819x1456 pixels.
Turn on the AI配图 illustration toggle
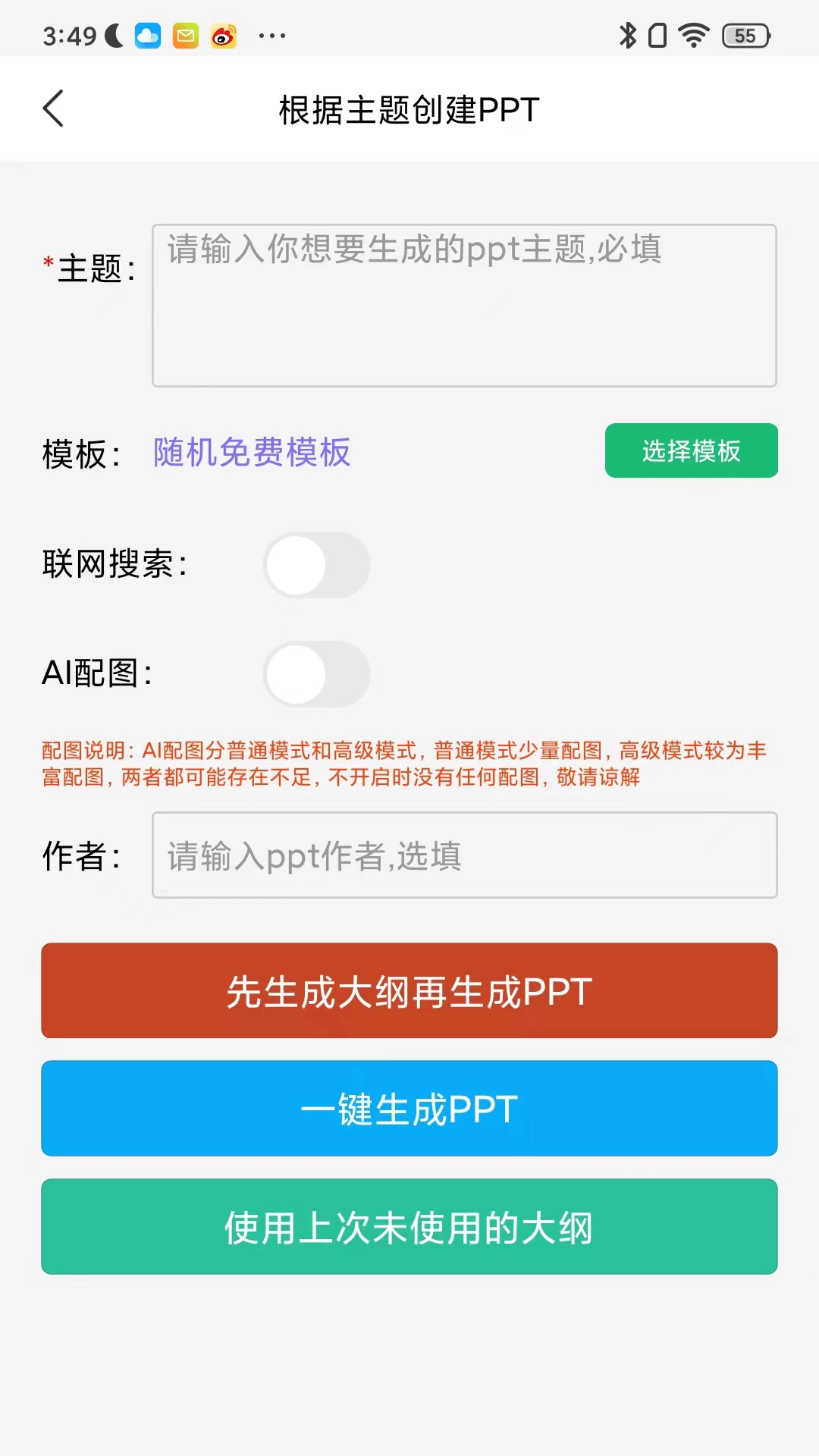point(317,674)
